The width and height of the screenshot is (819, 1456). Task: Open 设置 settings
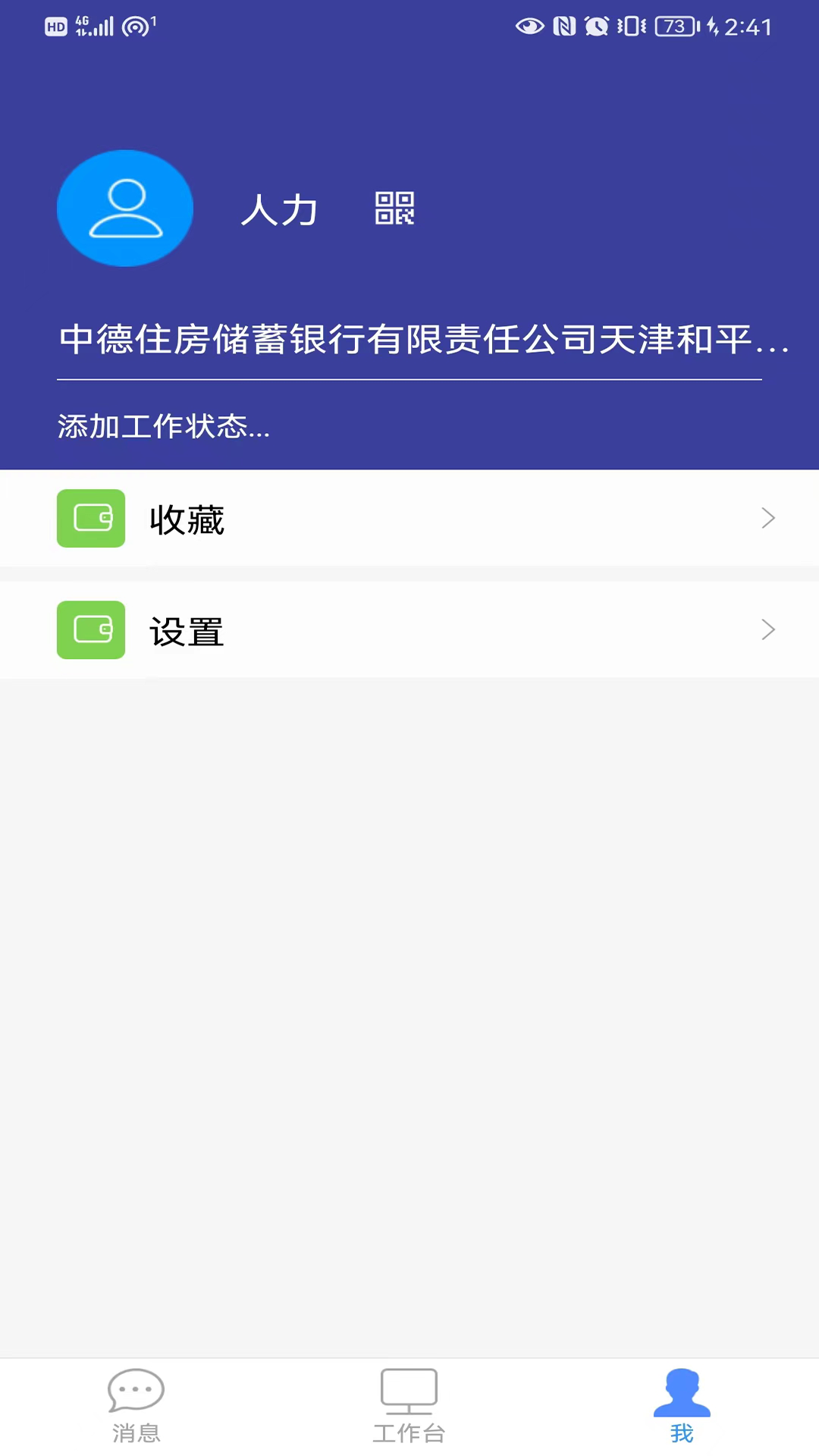pos(409,630)
